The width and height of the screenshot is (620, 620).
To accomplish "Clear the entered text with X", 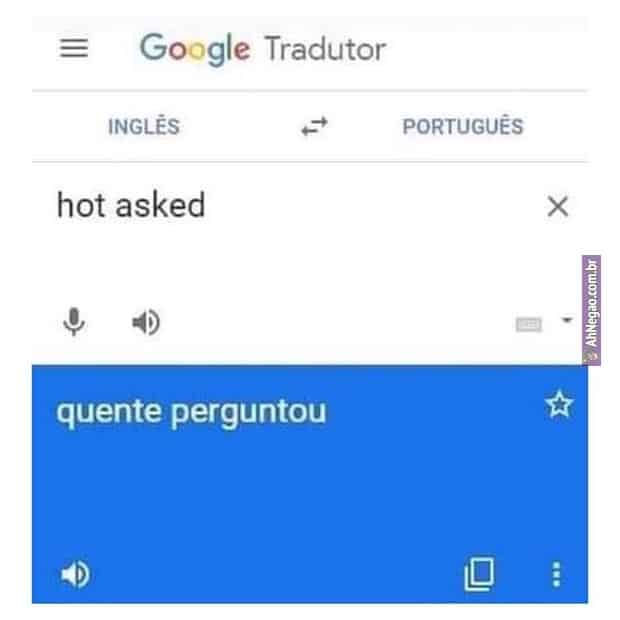I will (558, 207).
